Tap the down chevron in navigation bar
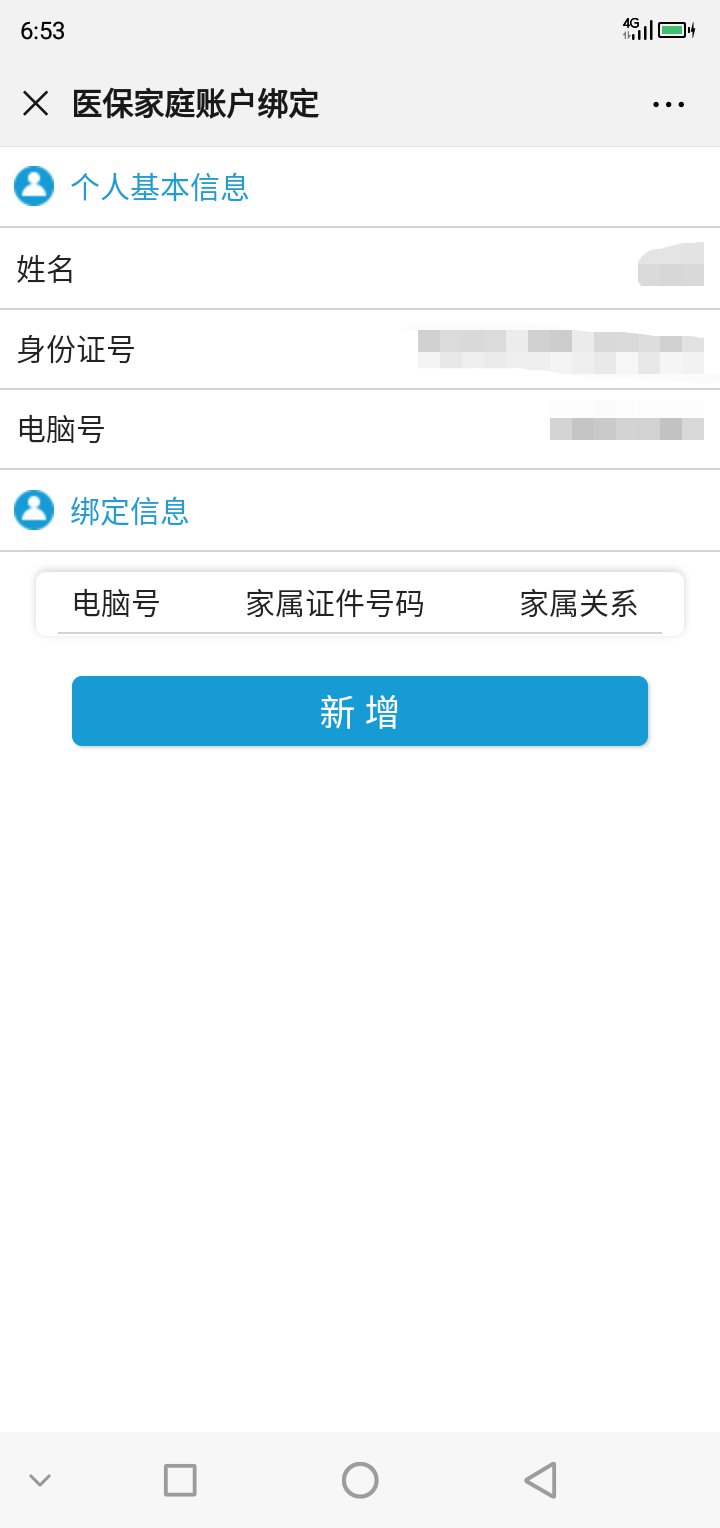This screenshot has width=720, height=1528. [40, 1480]
